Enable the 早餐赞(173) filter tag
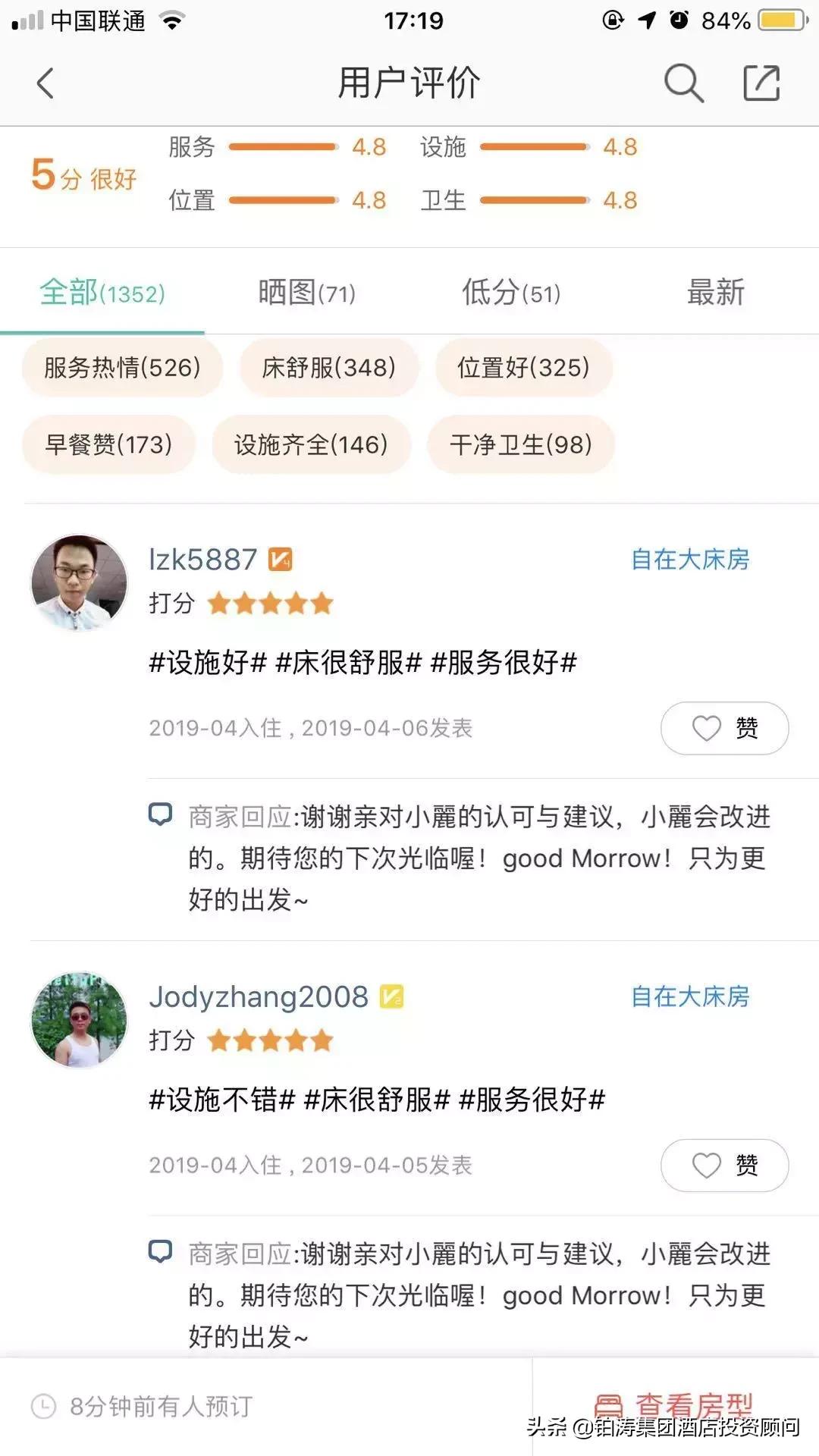This screenshot has height=1456, width=819. (108, 446)
